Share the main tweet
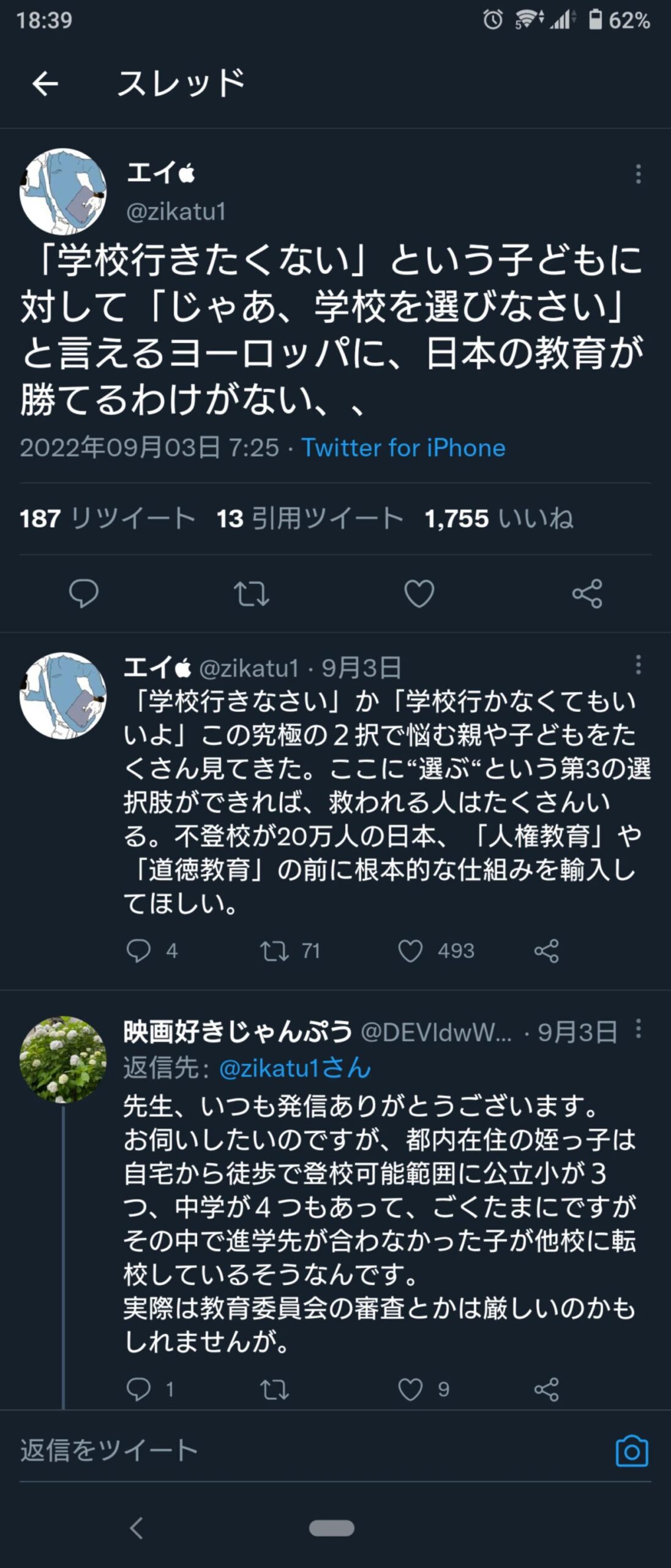The height and width of the screenshot is (1568, 671). pyautogui.click(x=587, y=593)
